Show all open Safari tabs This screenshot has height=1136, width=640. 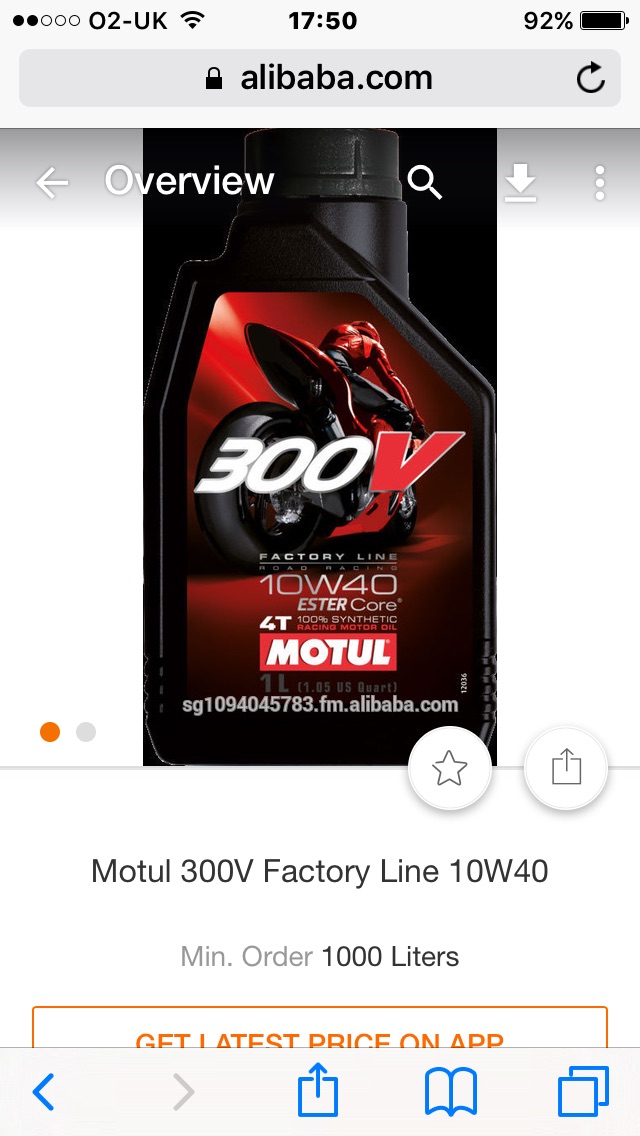(583, 1092)
